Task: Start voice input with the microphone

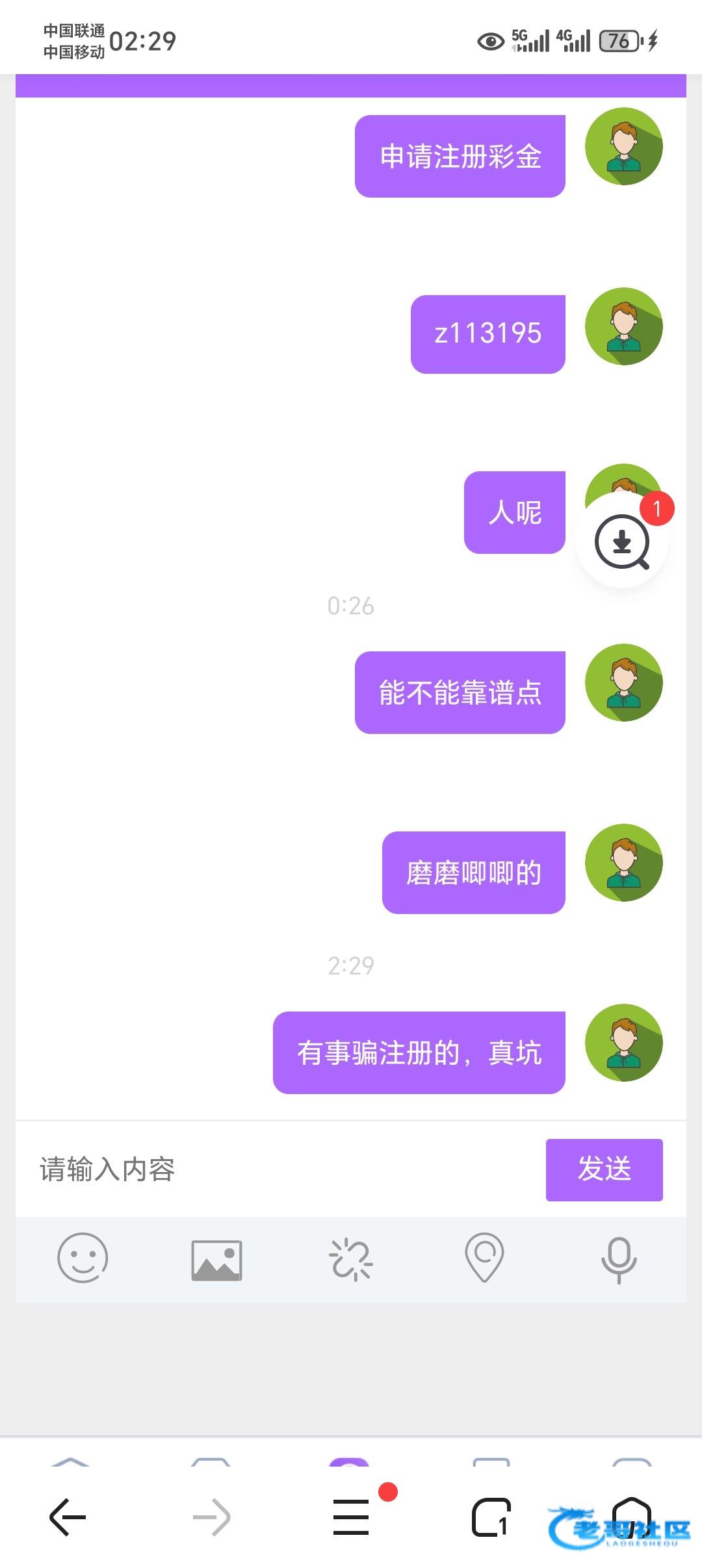Action: pyautogui.click(x=618, y=1259)
